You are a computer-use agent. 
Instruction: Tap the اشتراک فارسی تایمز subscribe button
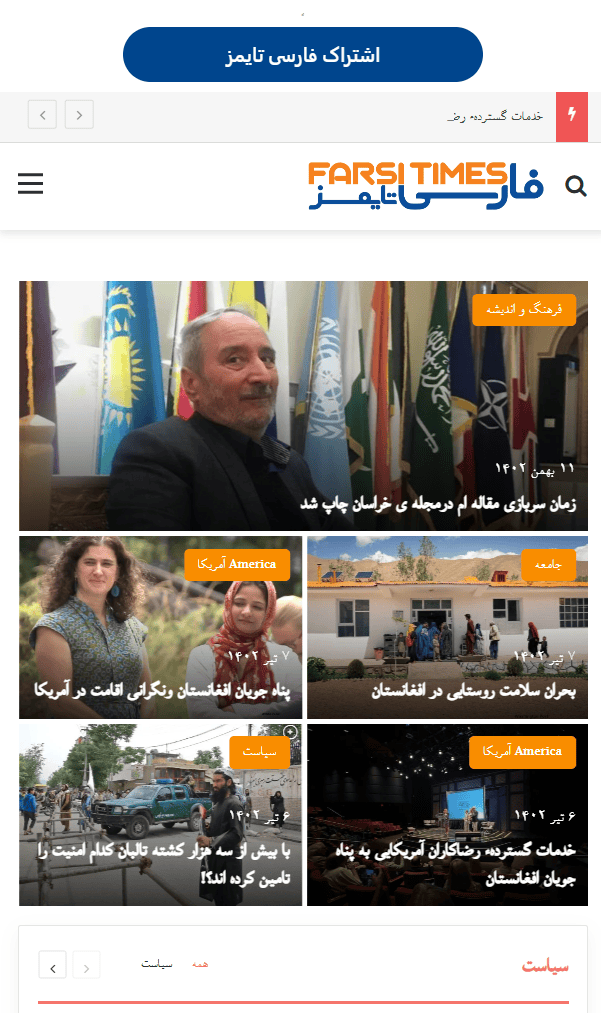[302, 55]
